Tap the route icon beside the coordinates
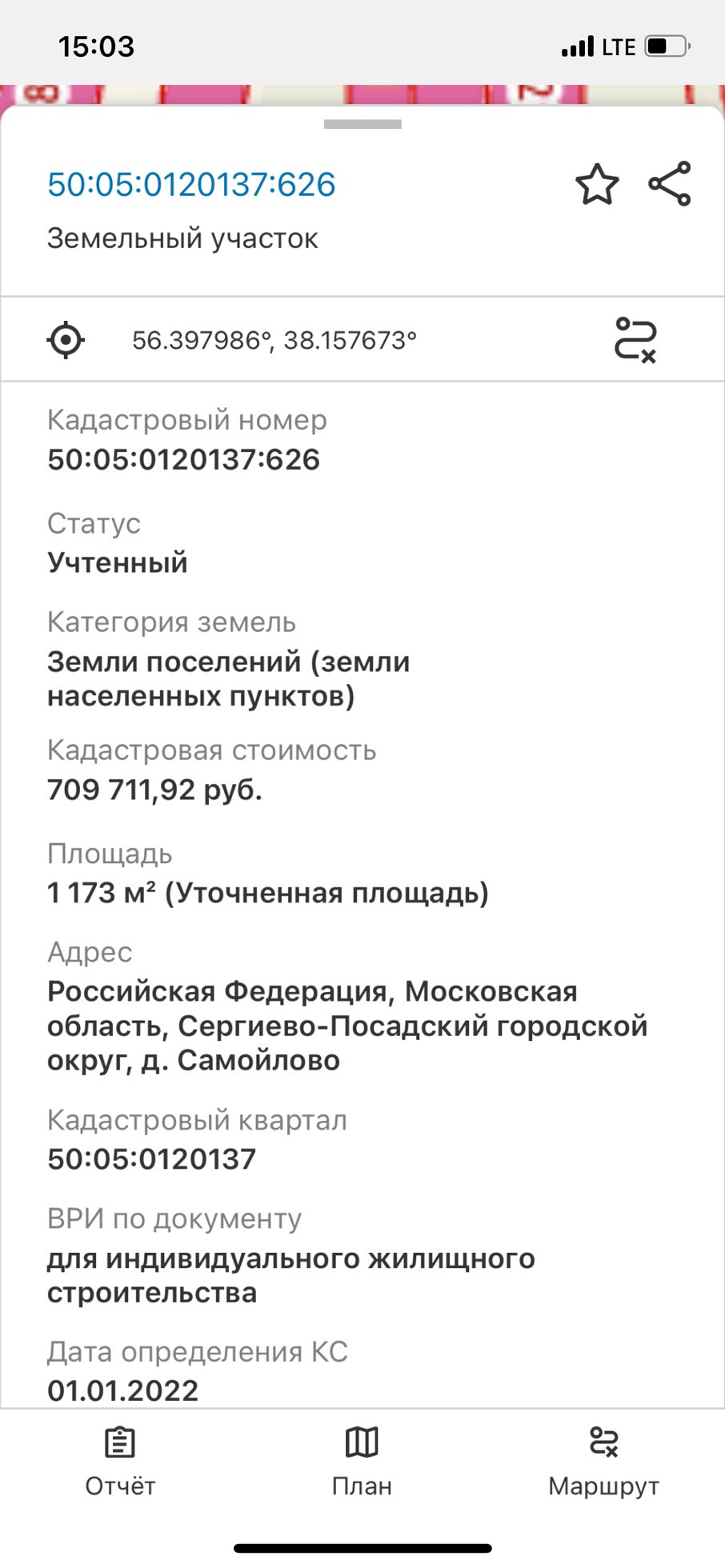This screenshot has width=725, height=1568. (x=635, y=340)
